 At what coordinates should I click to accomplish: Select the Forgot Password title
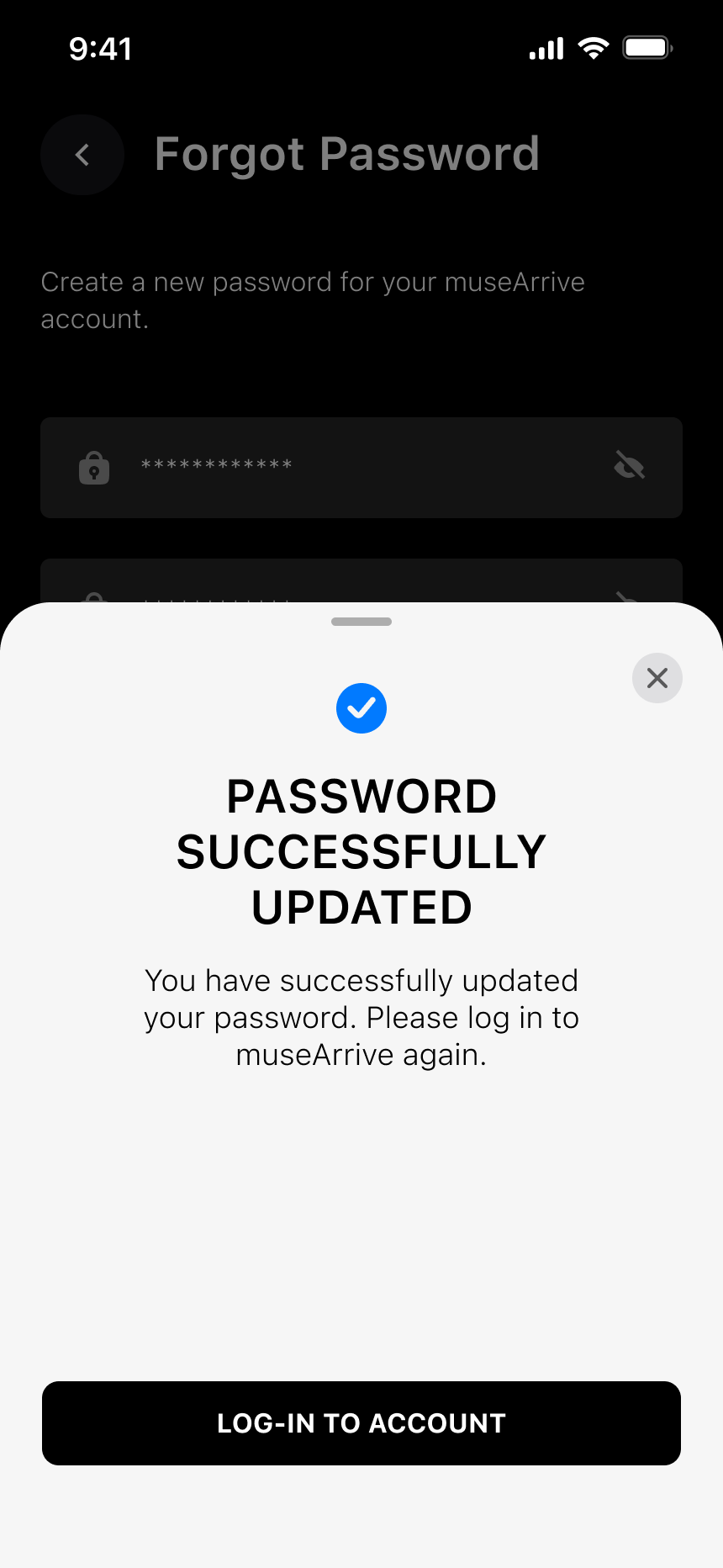point(346,155)
